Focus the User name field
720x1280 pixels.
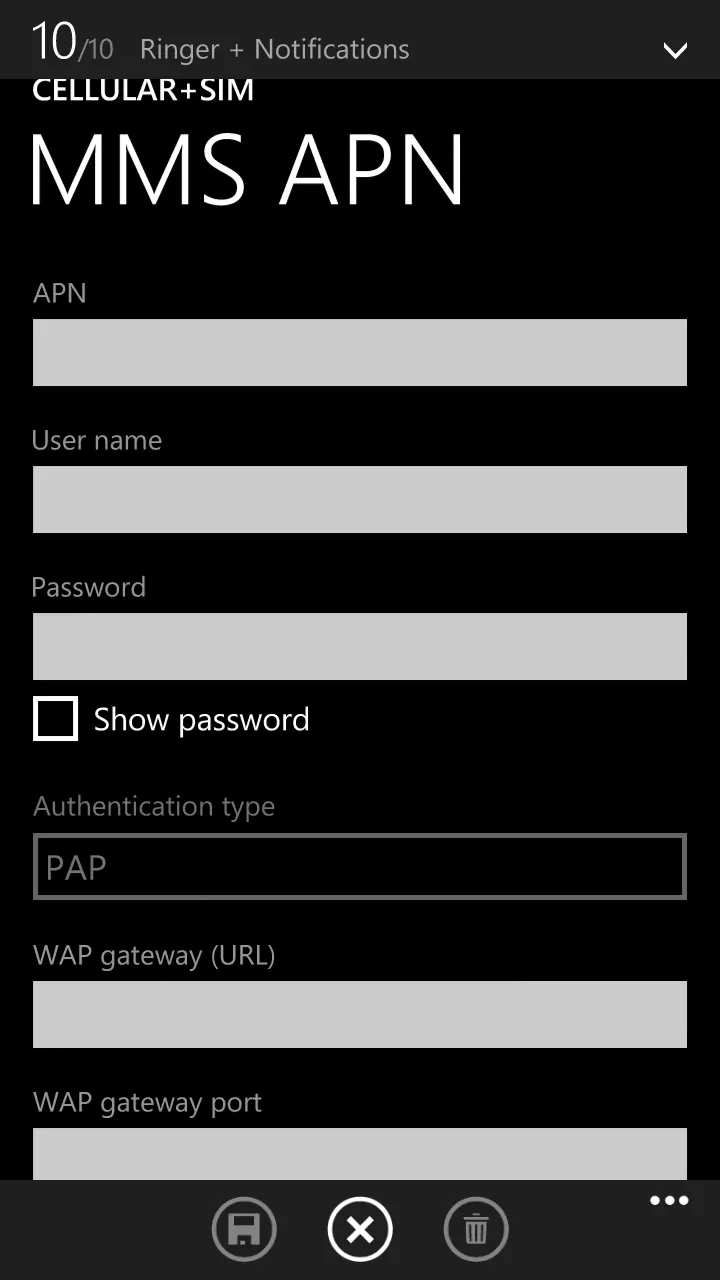click(359, 499)
